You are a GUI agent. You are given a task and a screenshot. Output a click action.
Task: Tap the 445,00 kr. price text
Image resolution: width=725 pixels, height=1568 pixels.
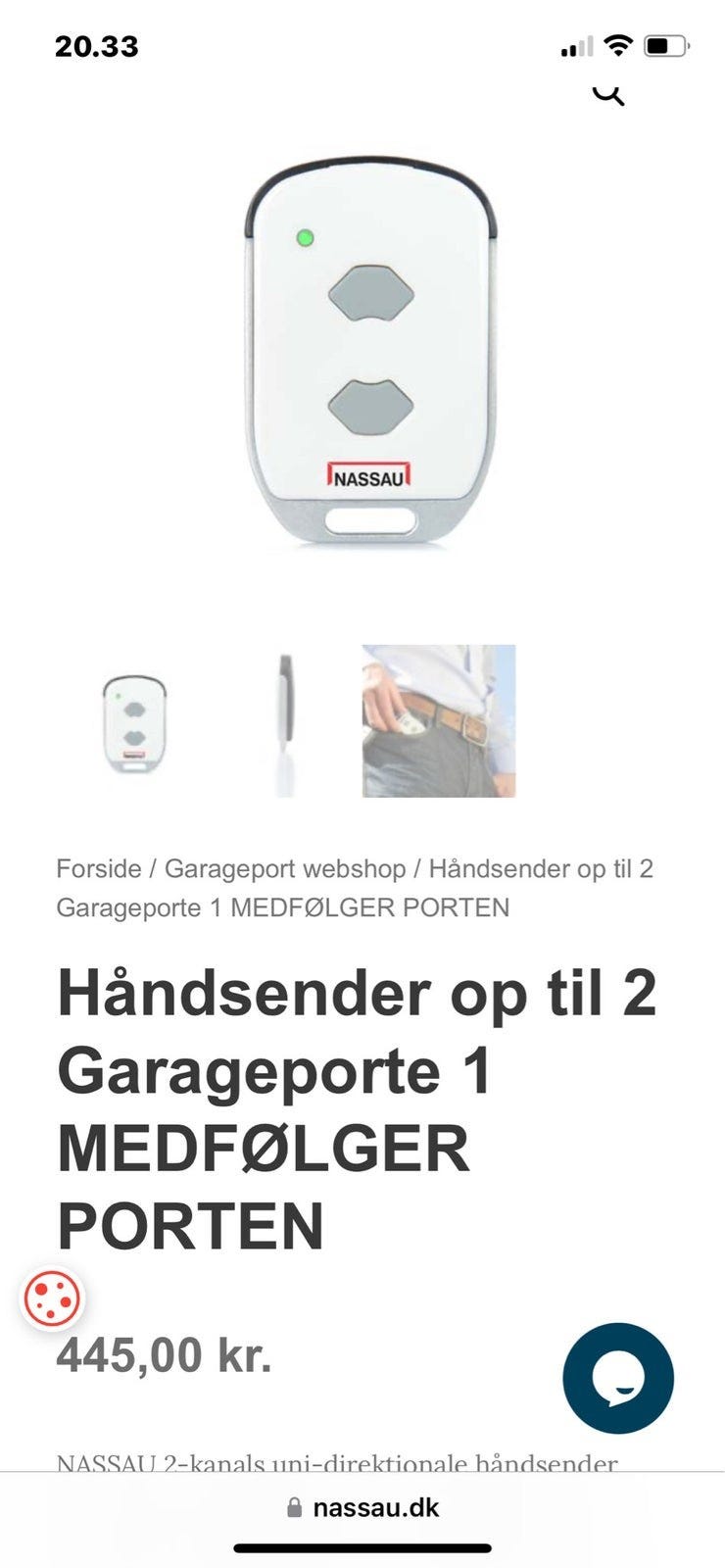tap(167, 1358)
